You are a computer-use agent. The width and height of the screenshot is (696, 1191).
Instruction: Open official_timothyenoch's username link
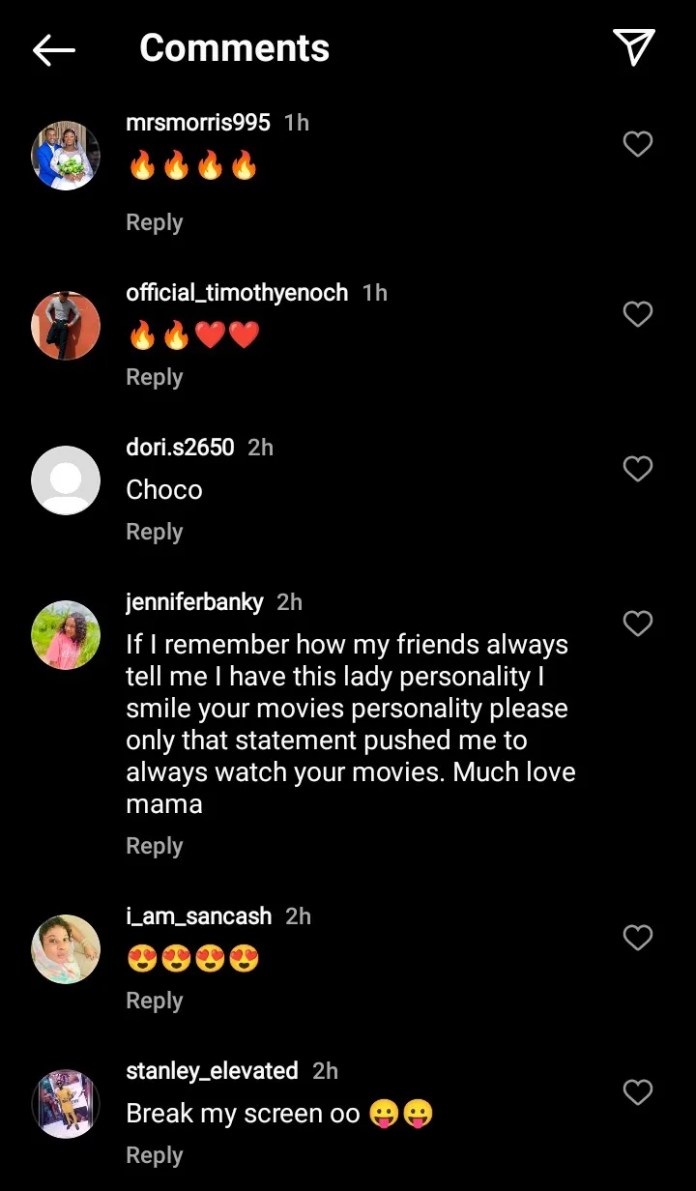tap(237, 293)
